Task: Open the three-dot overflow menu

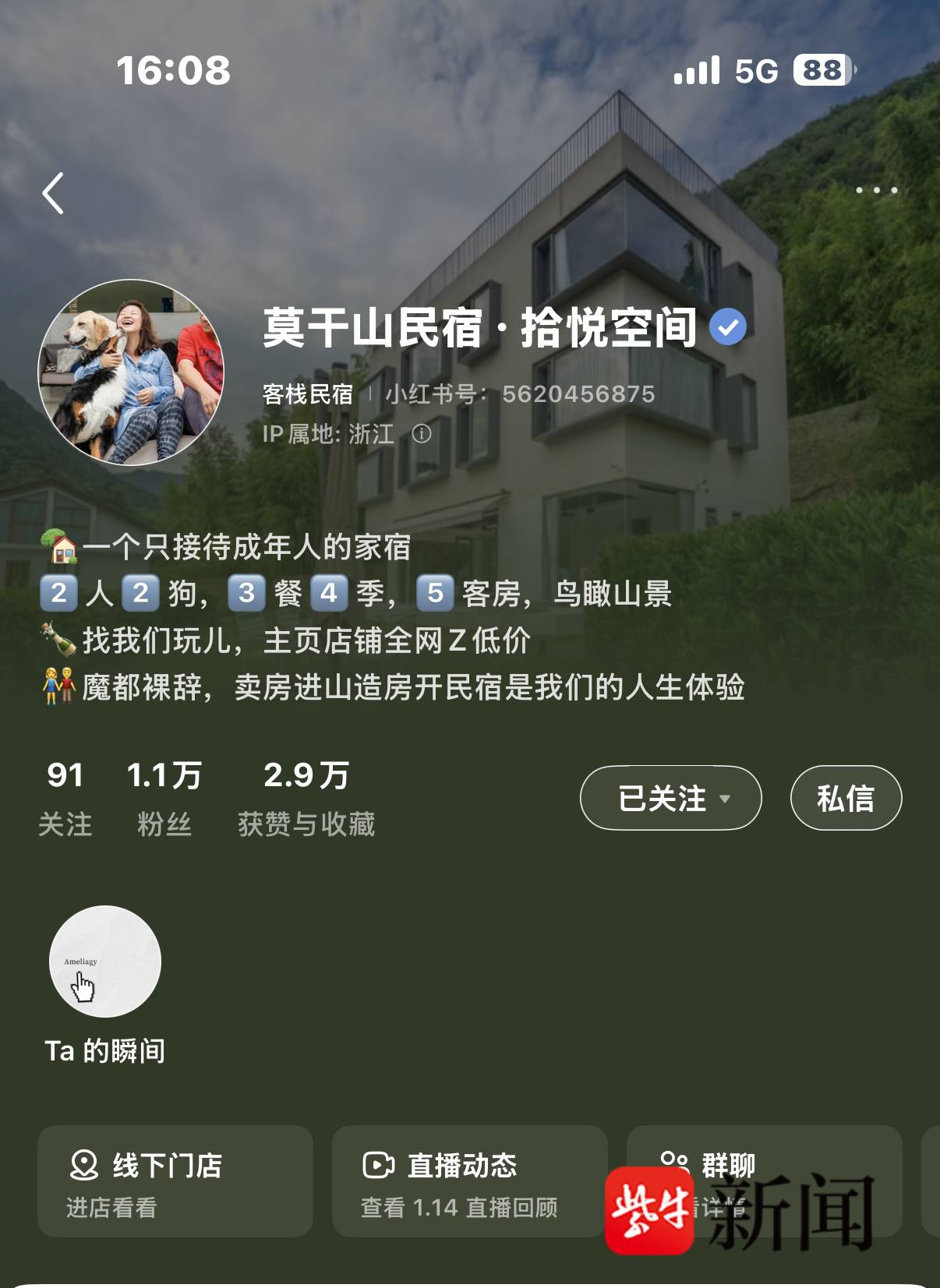Action: click(876, 190)
